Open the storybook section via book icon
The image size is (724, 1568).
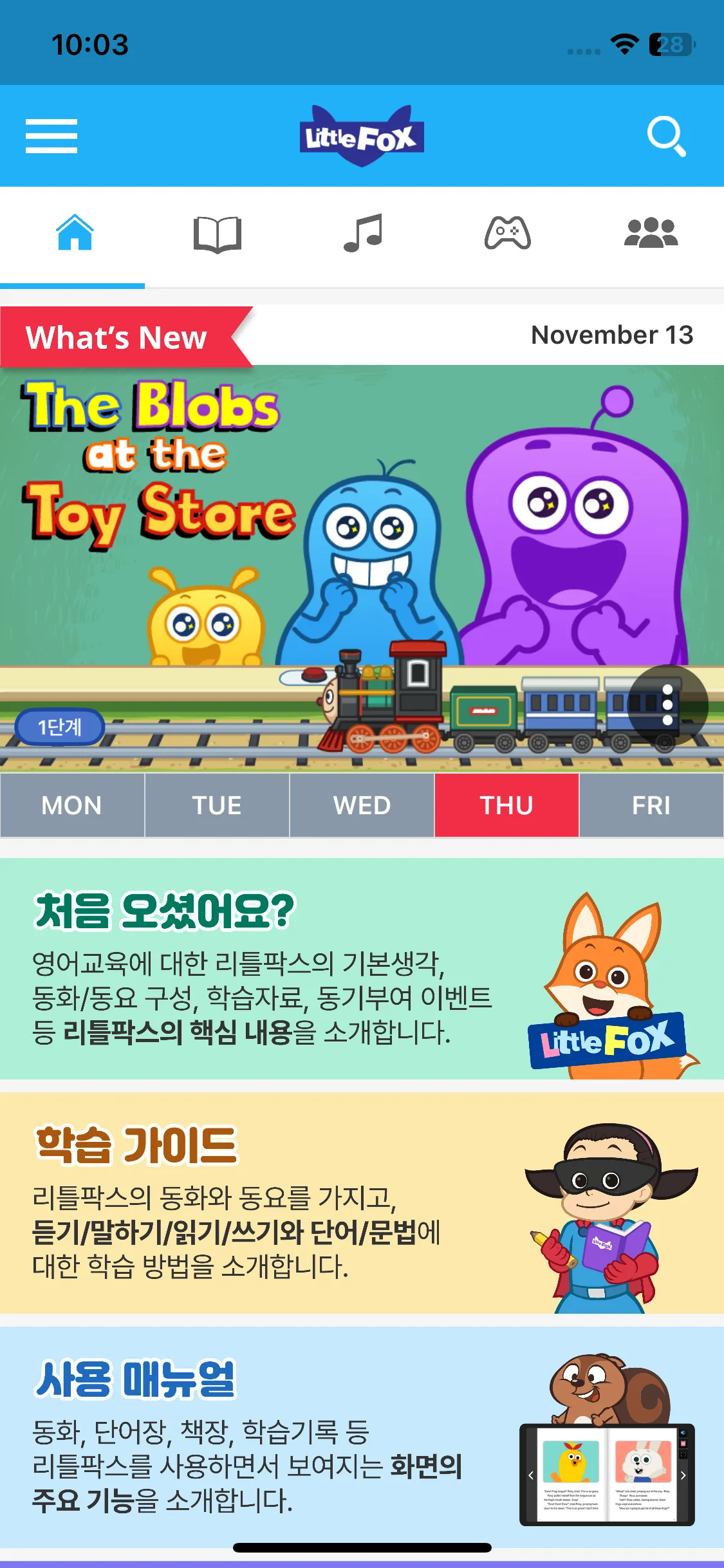(x=218, y=235)
